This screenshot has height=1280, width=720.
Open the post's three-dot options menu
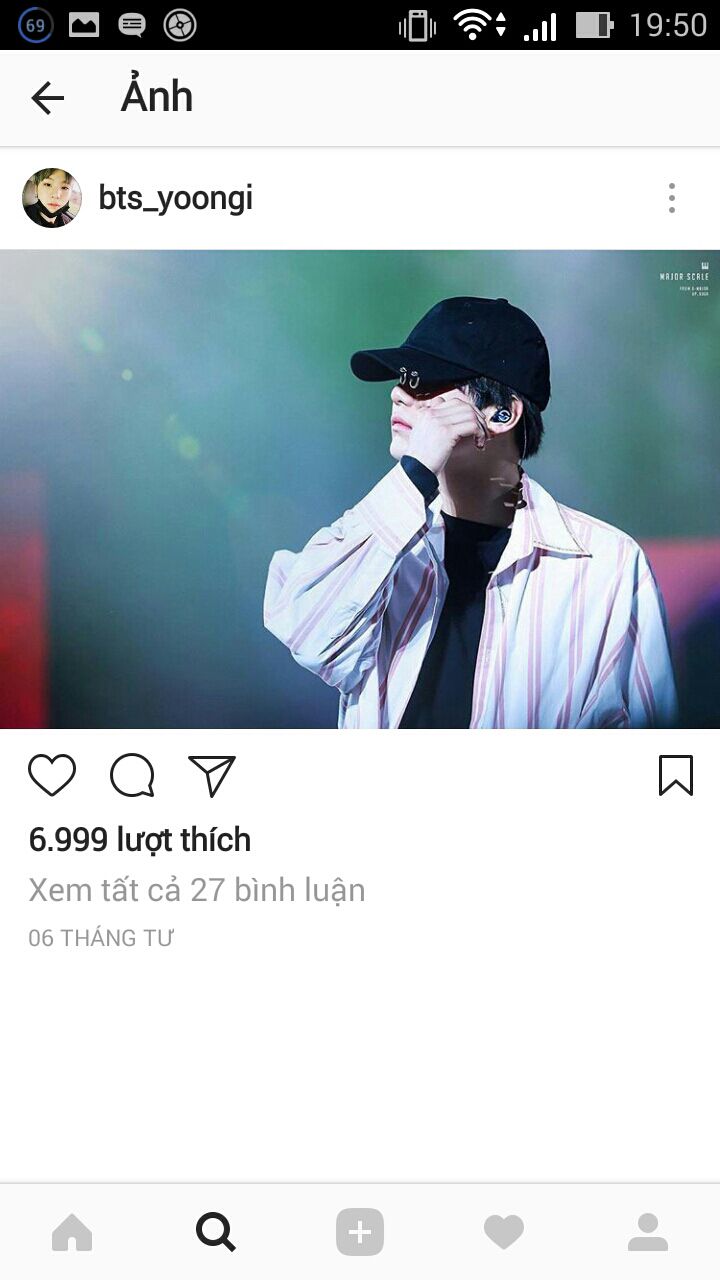[x=672, y=198]
